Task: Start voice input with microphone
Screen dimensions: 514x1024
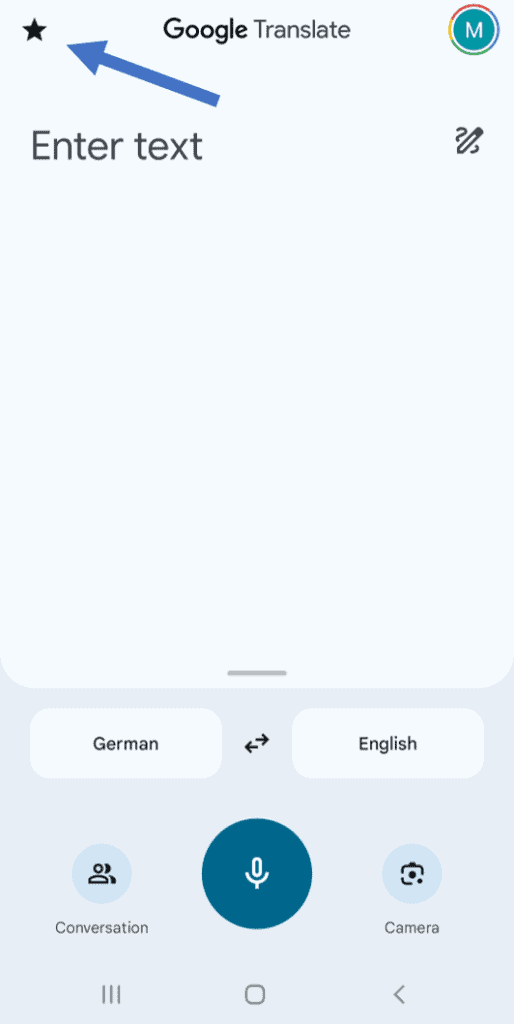Action: point(257,873)
